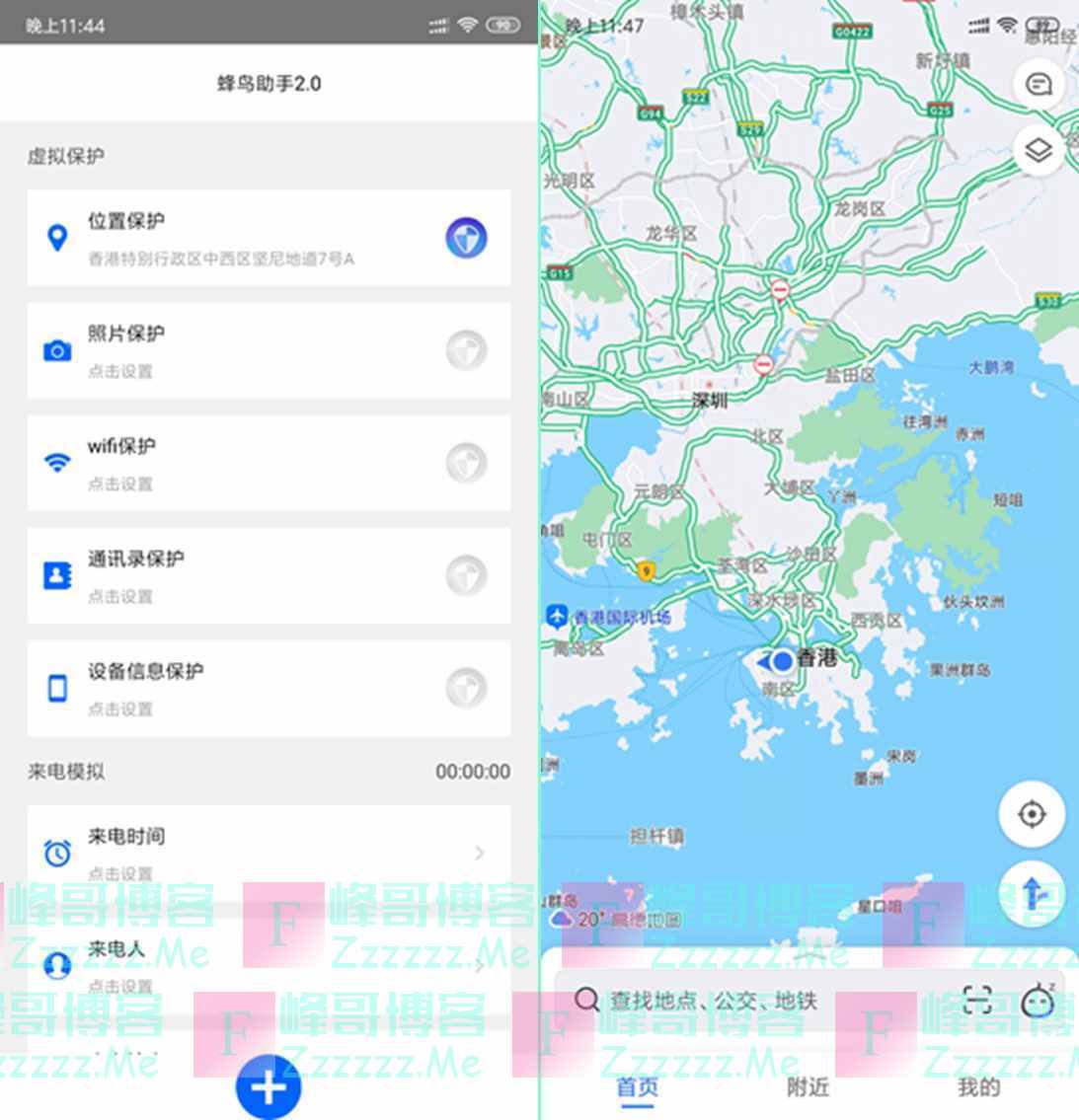Open the voice assistant robot icon
Viewport: 1079px width, 1120px height.
[1038, 1001]
